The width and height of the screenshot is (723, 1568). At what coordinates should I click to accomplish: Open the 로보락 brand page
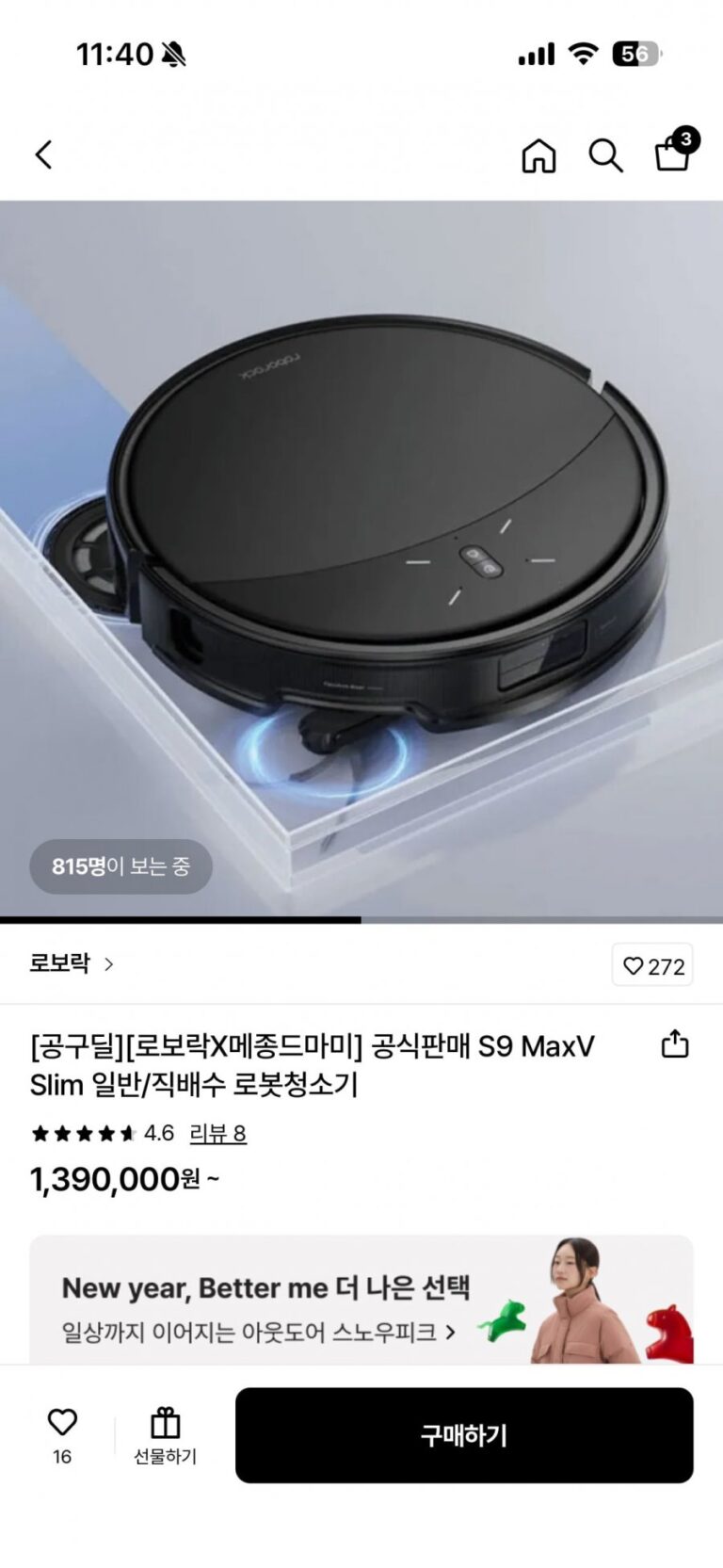click(71, 963)
